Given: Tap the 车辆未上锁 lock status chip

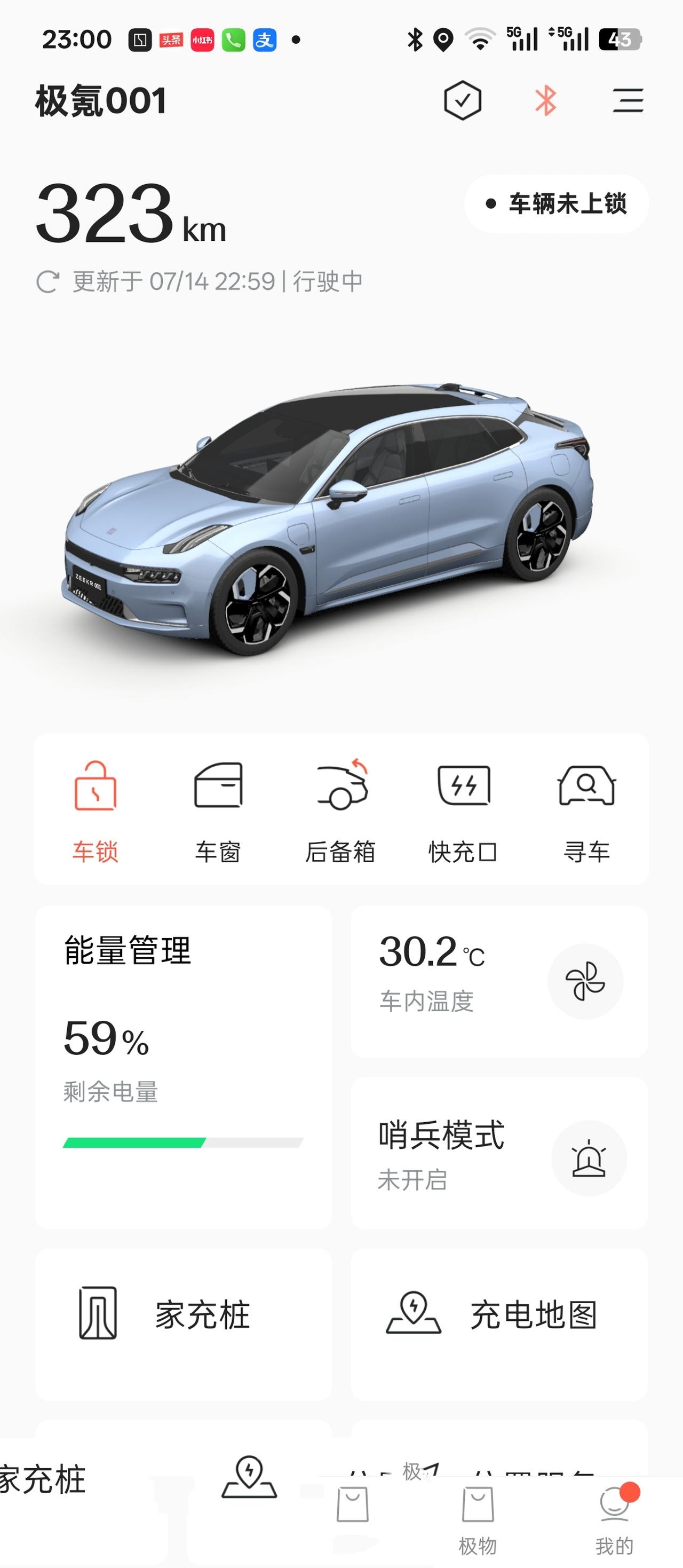Looking at the screenshot, I should [x=557, y=204].
